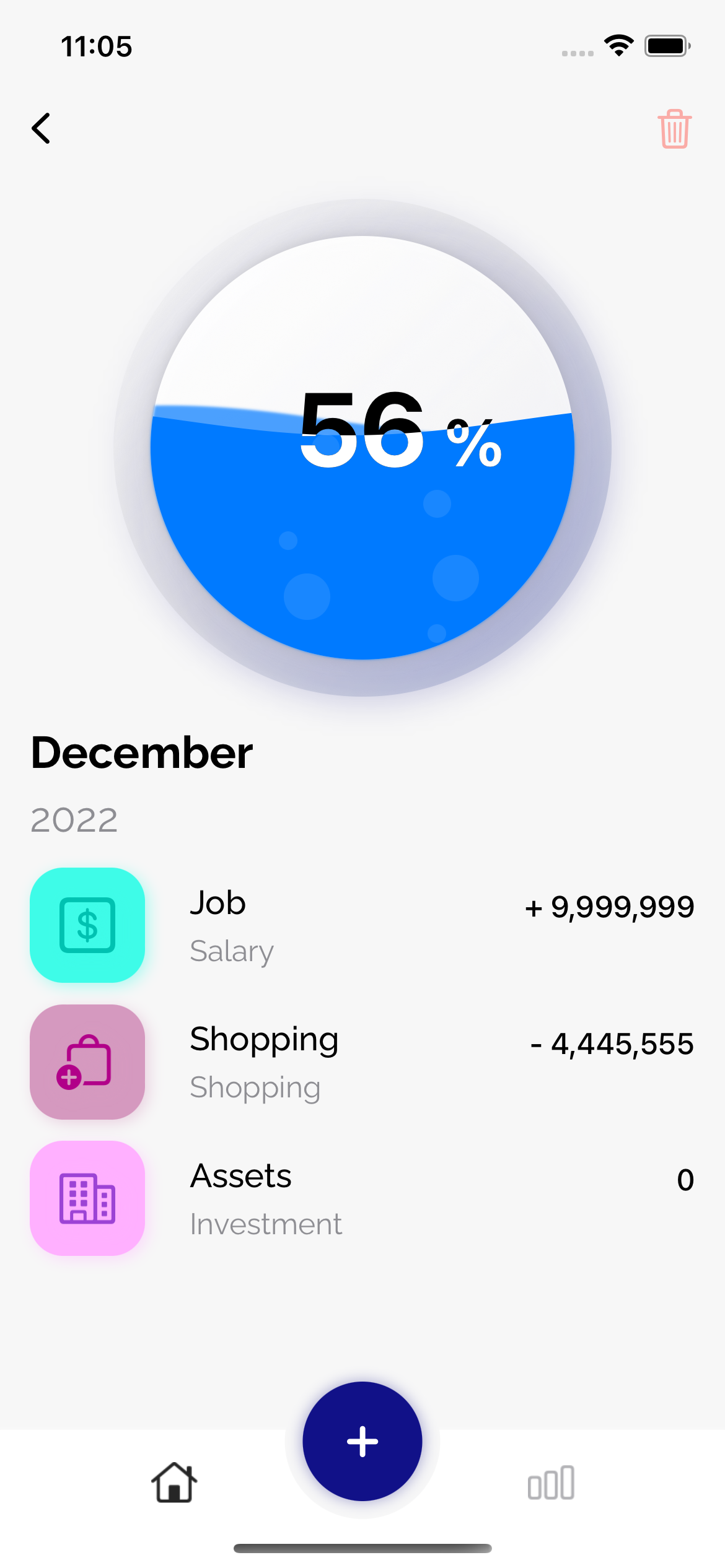Open the Job salary entry
Screen dimensions: 725x1568
tap(362, 925)
